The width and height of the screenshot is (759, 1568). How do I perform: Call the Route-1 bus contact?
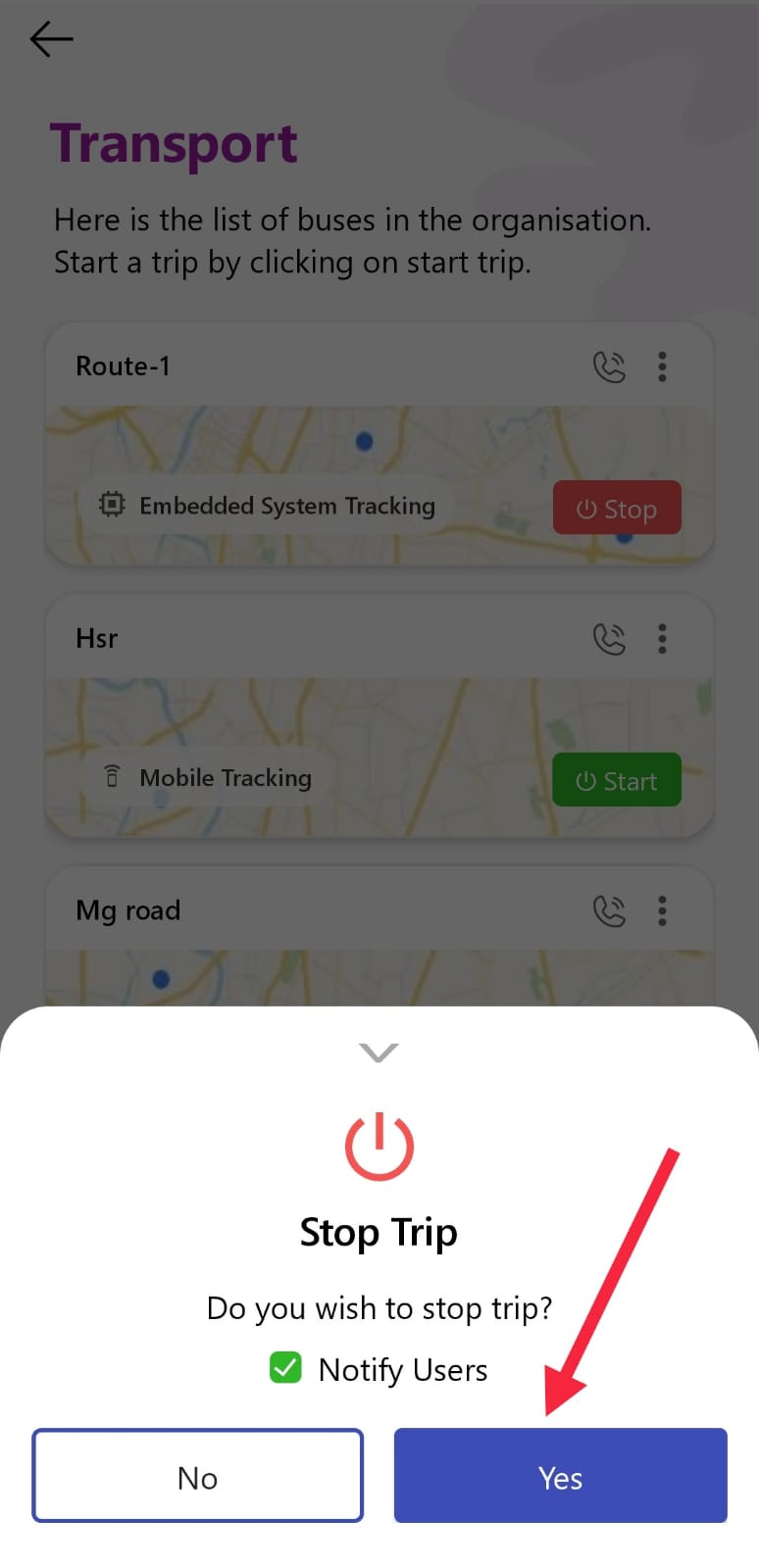609,367
